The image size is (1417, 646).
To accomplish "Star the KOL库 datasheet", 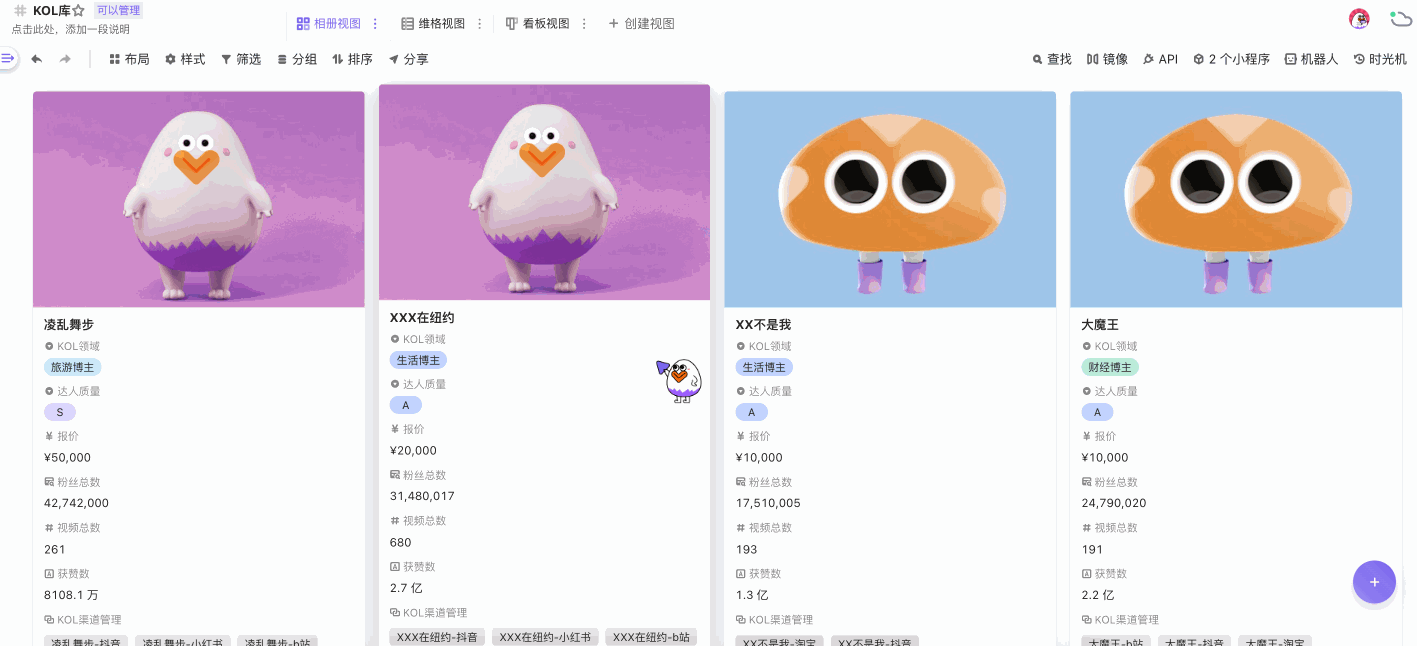I will [78, 11].
